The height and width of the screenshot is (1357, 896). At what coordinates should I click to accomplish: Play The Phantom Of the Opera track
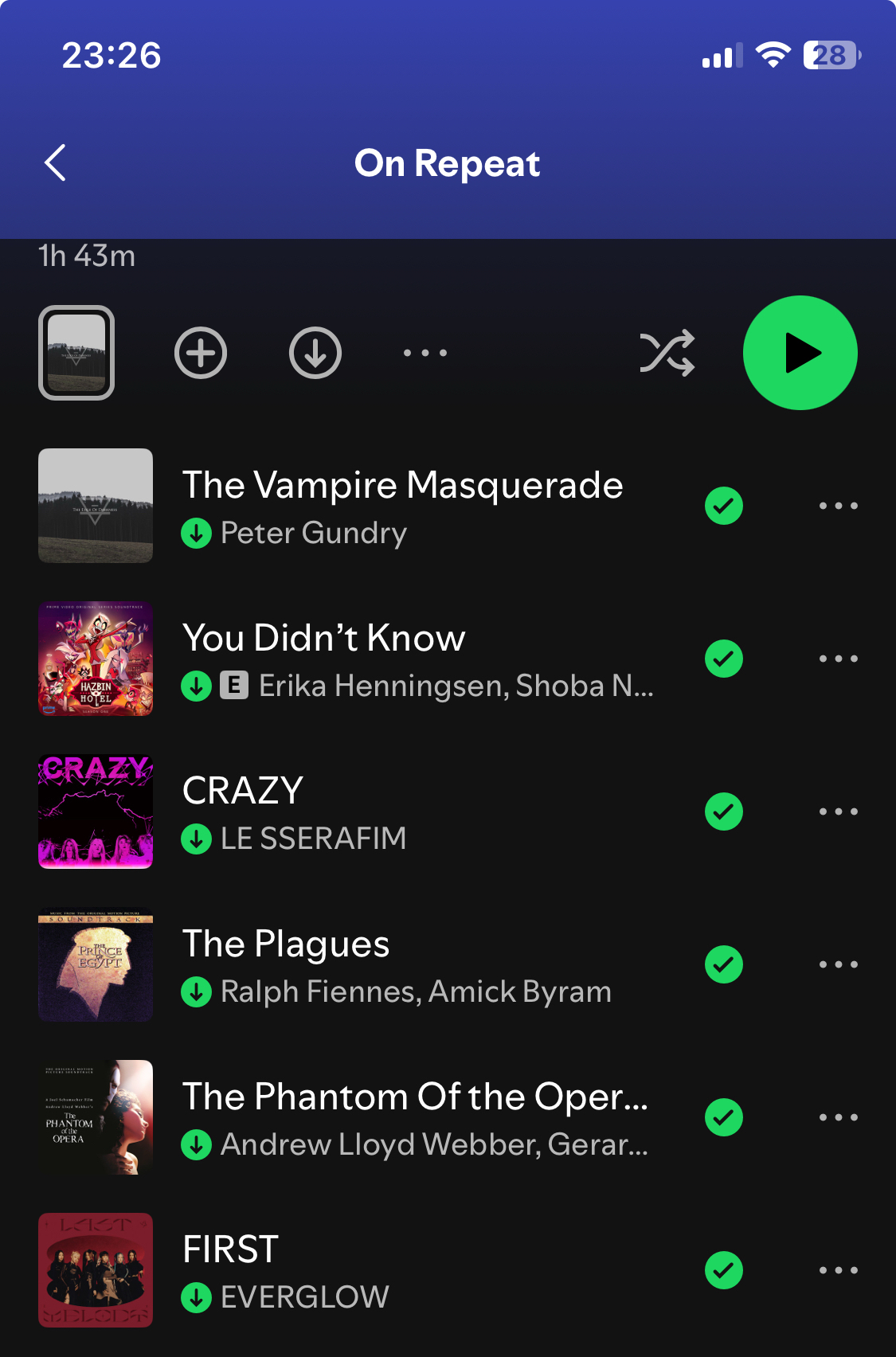(x=414, y=1117)
